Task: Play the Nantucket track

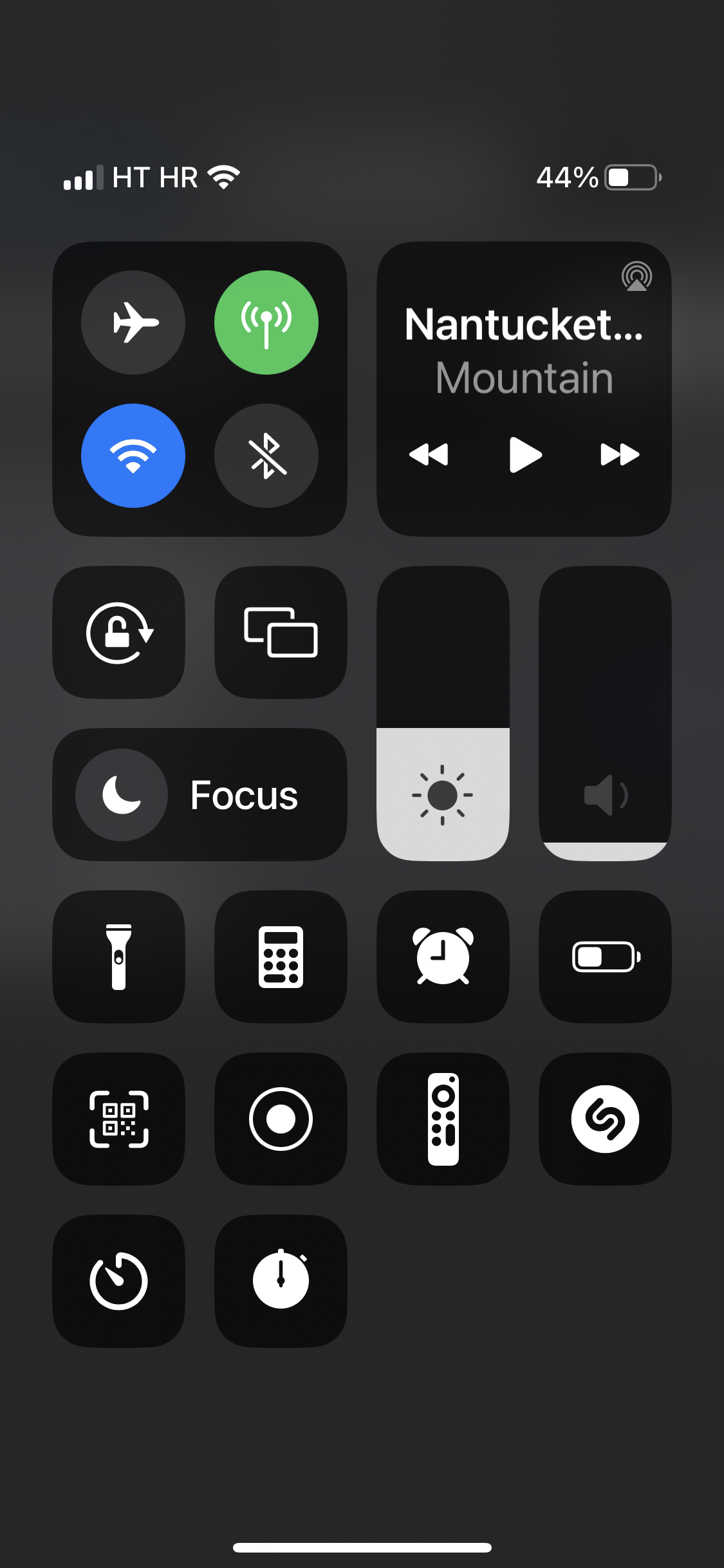Action: click(525, 454)
